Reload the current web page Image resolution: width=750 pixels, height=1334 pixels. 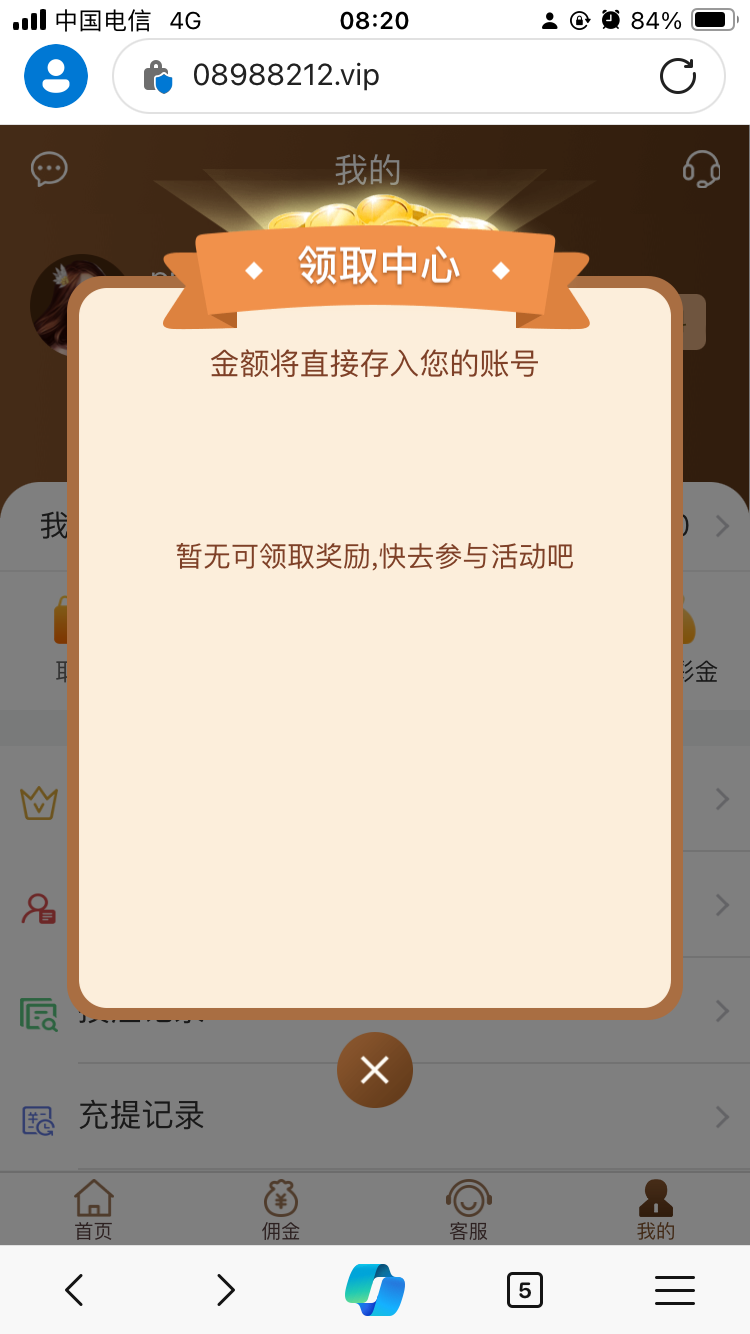677,76
